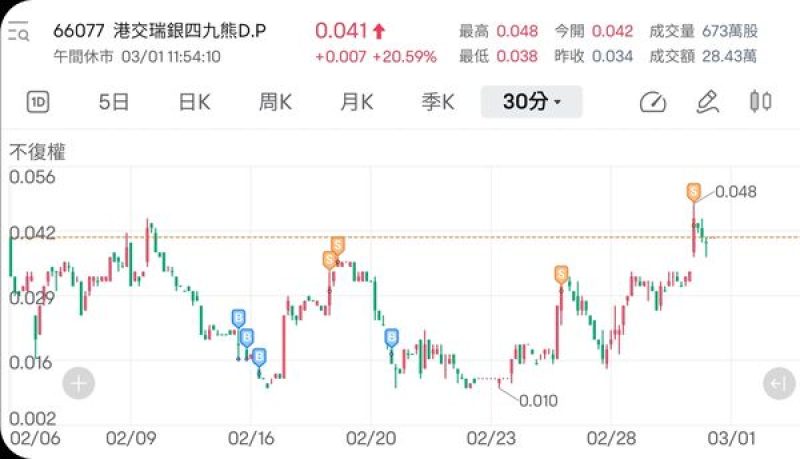
Task: Switch to the 季K chart tab
Action: pyautogui.click(x=437, y=102)
